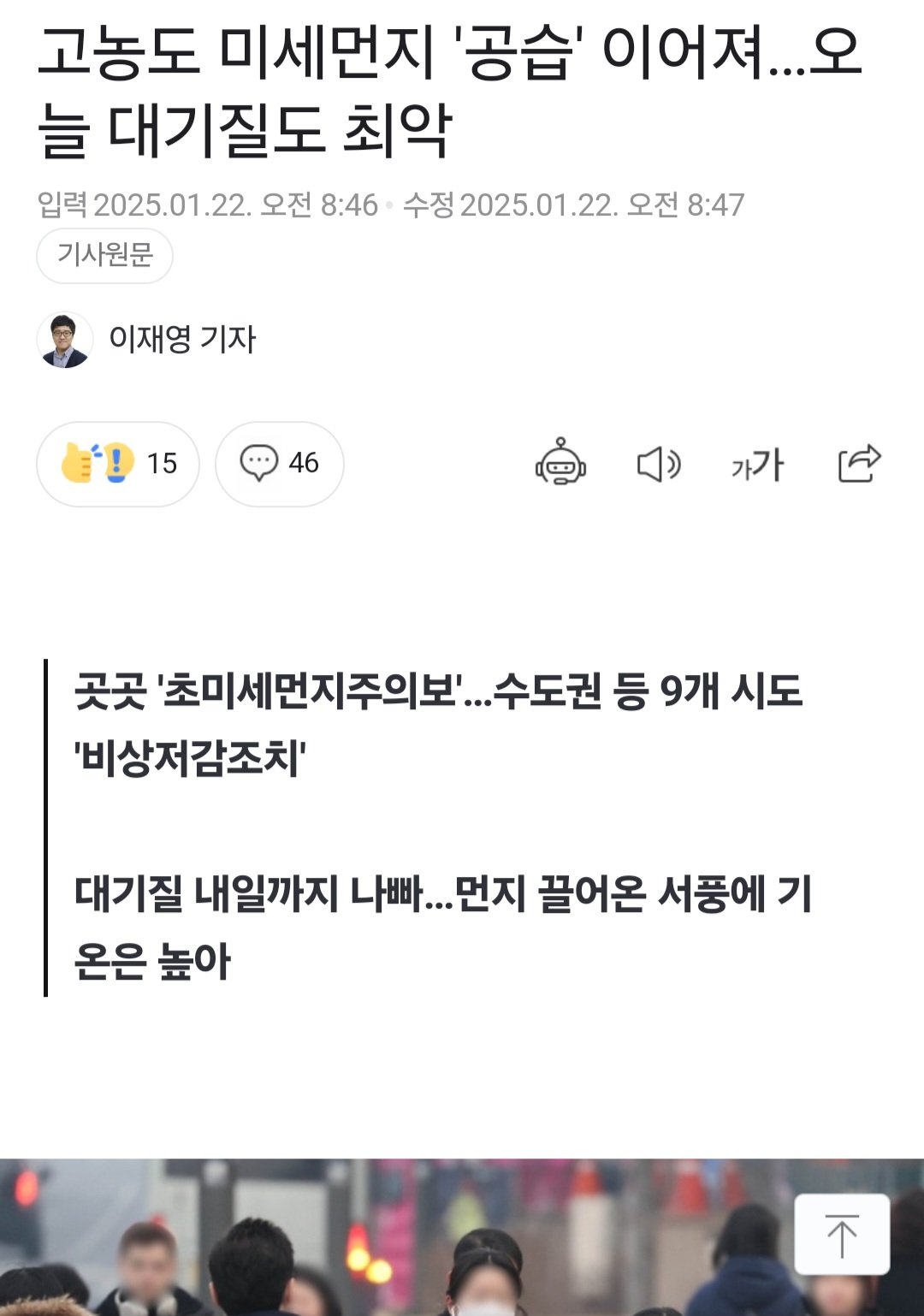The height and width of the screenshot is (1316, 924).
Task: Open the 46 comments
Action: click(279, 464)
